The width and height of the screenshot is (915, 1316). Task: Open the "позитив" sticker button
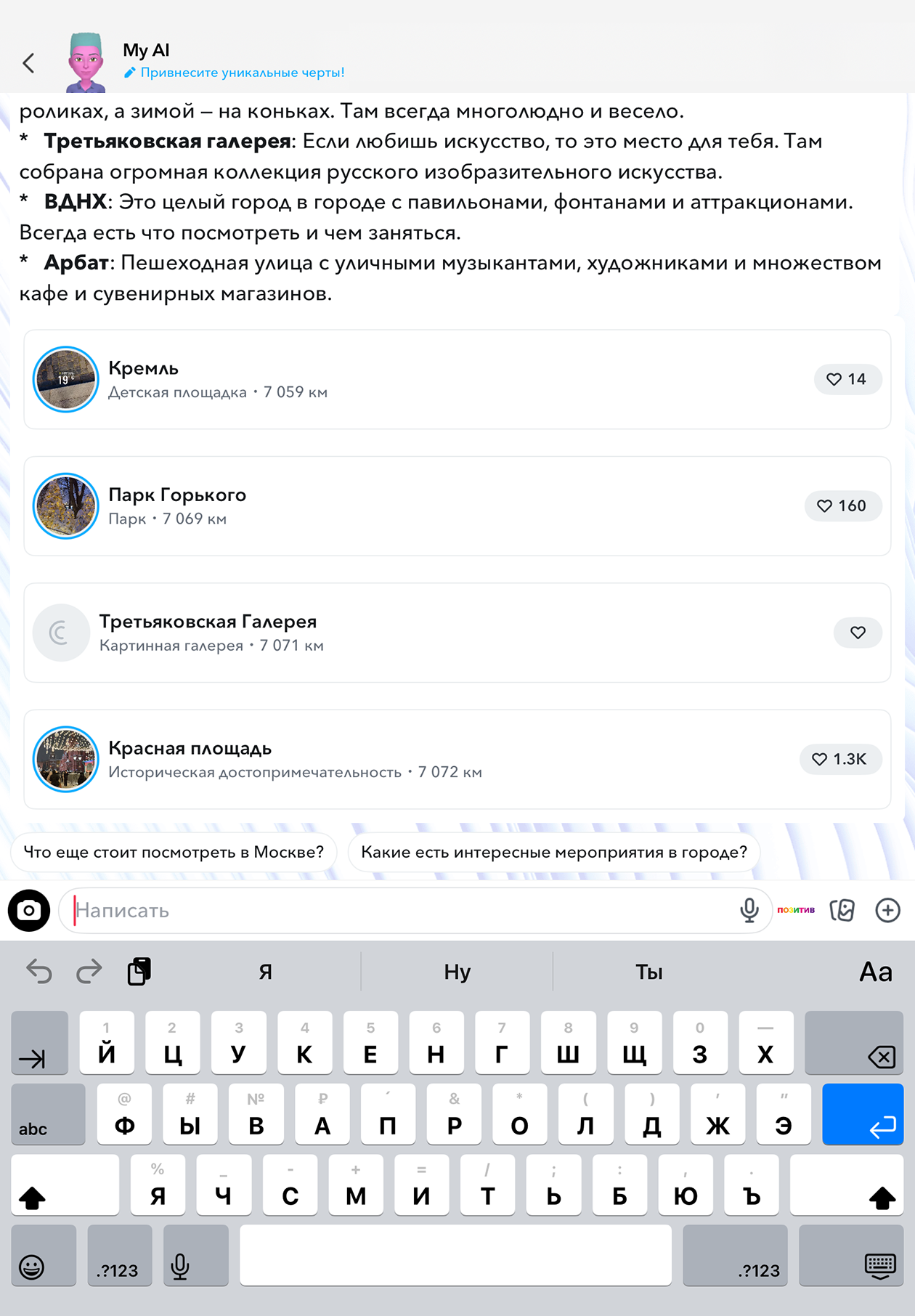796,910
